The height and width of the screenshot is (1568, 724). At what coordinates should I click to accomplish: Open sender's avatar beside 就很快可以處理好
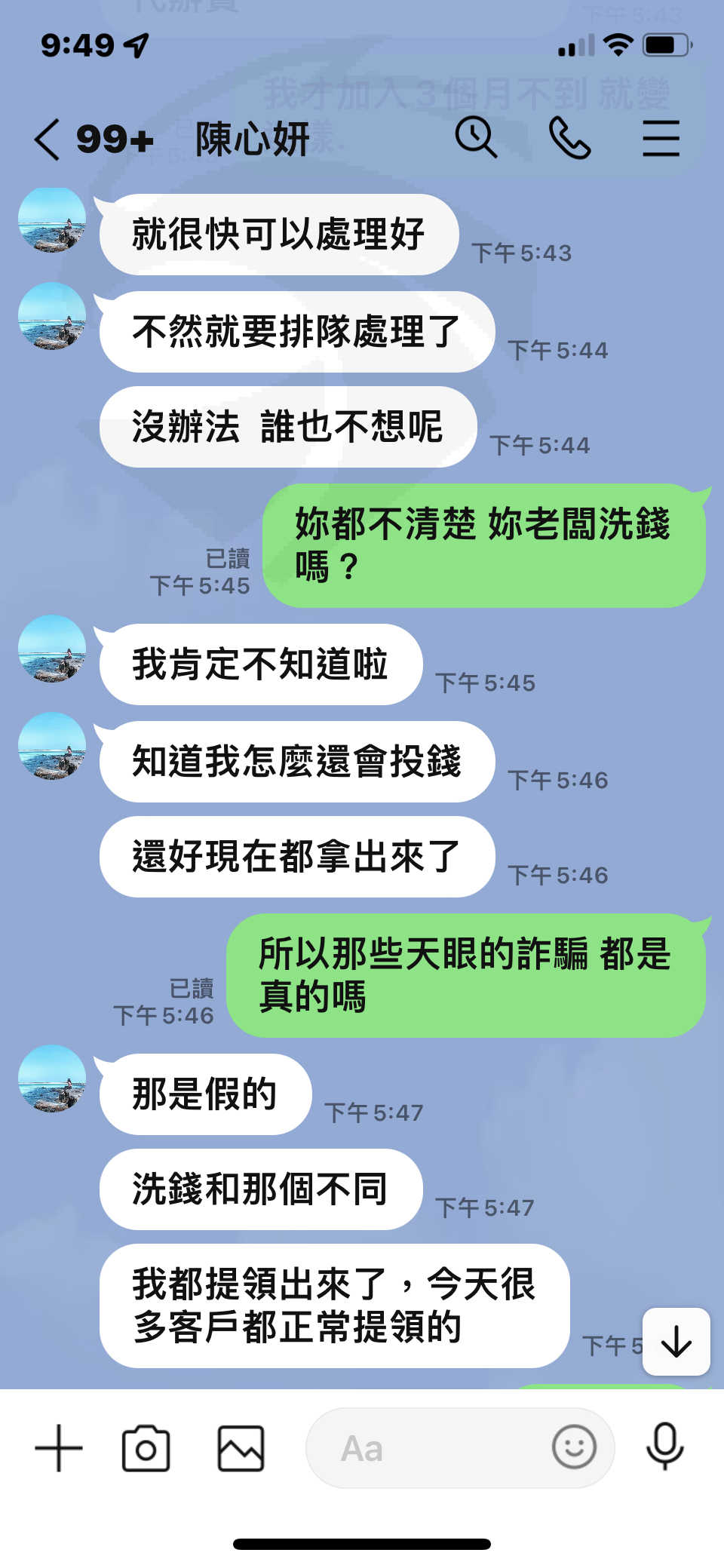tap(51, 219)
